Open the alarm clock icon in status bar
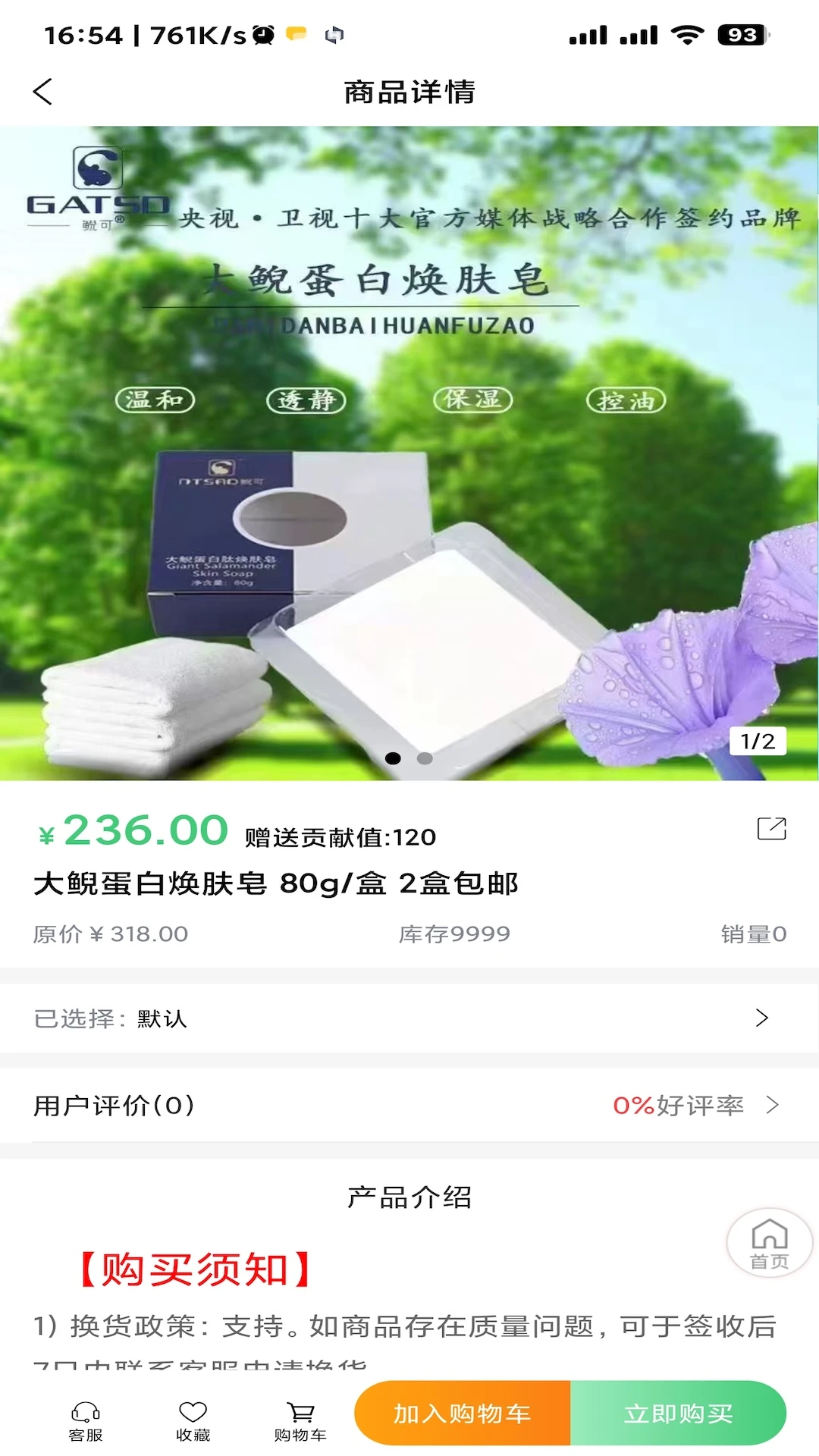819x1456 pixels. [x=262, y=33]
